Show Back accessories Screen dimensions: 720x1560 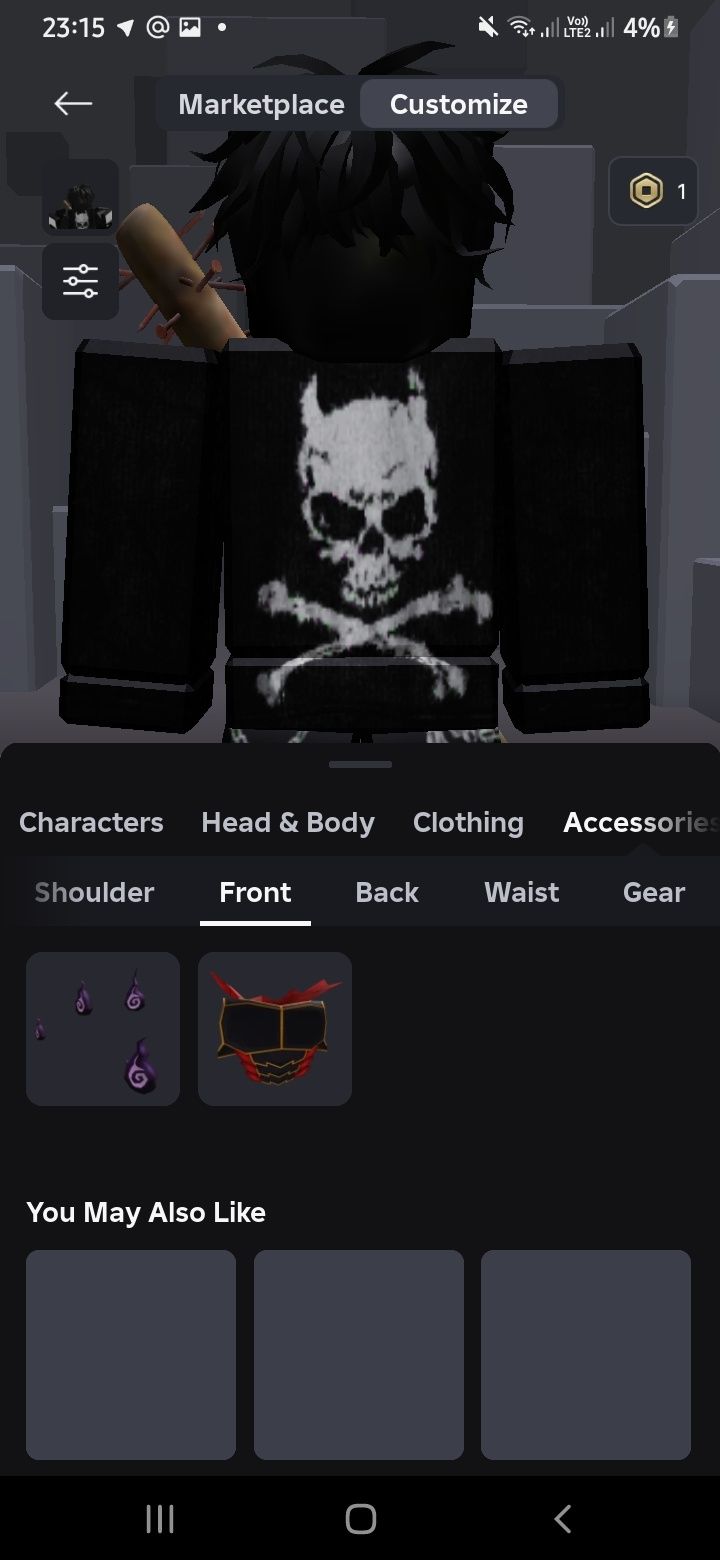(x=387, y=892)
